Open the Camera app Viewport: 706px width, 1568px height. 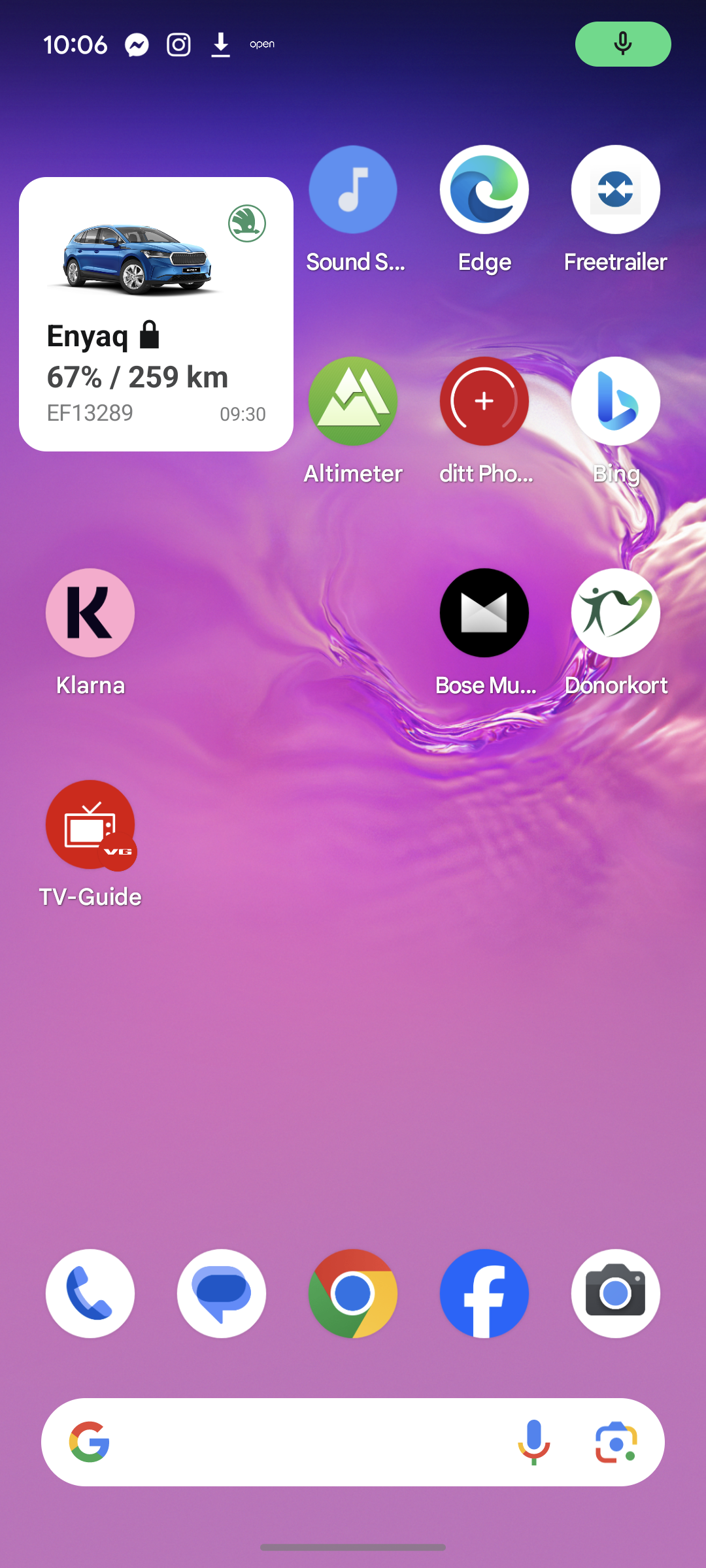(615, 1294)
